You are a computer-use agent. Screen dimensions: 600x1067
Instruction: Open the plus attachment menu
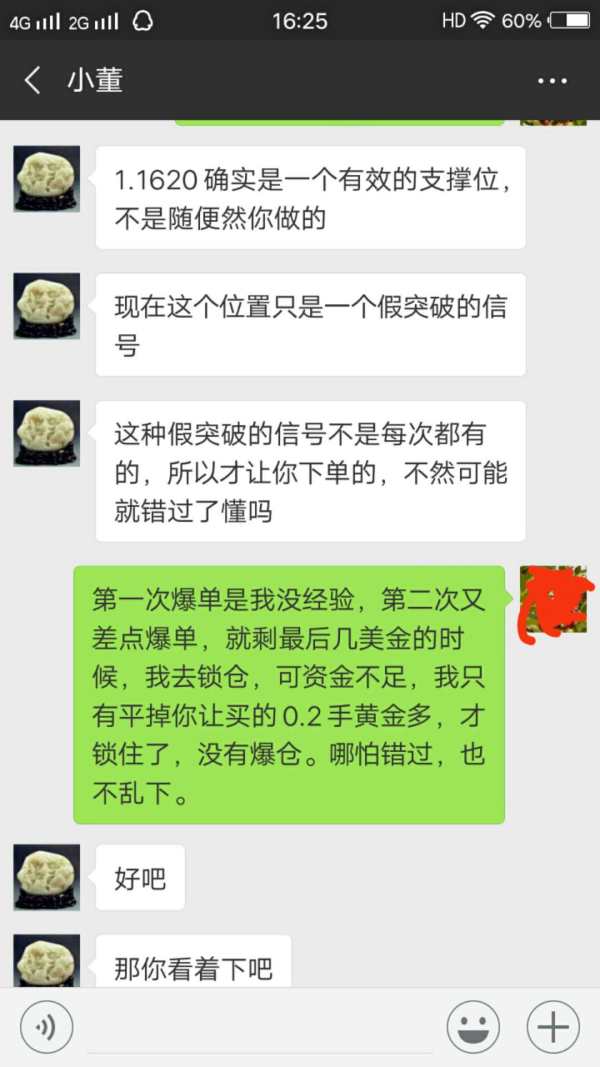click(x=553, y=1026)
